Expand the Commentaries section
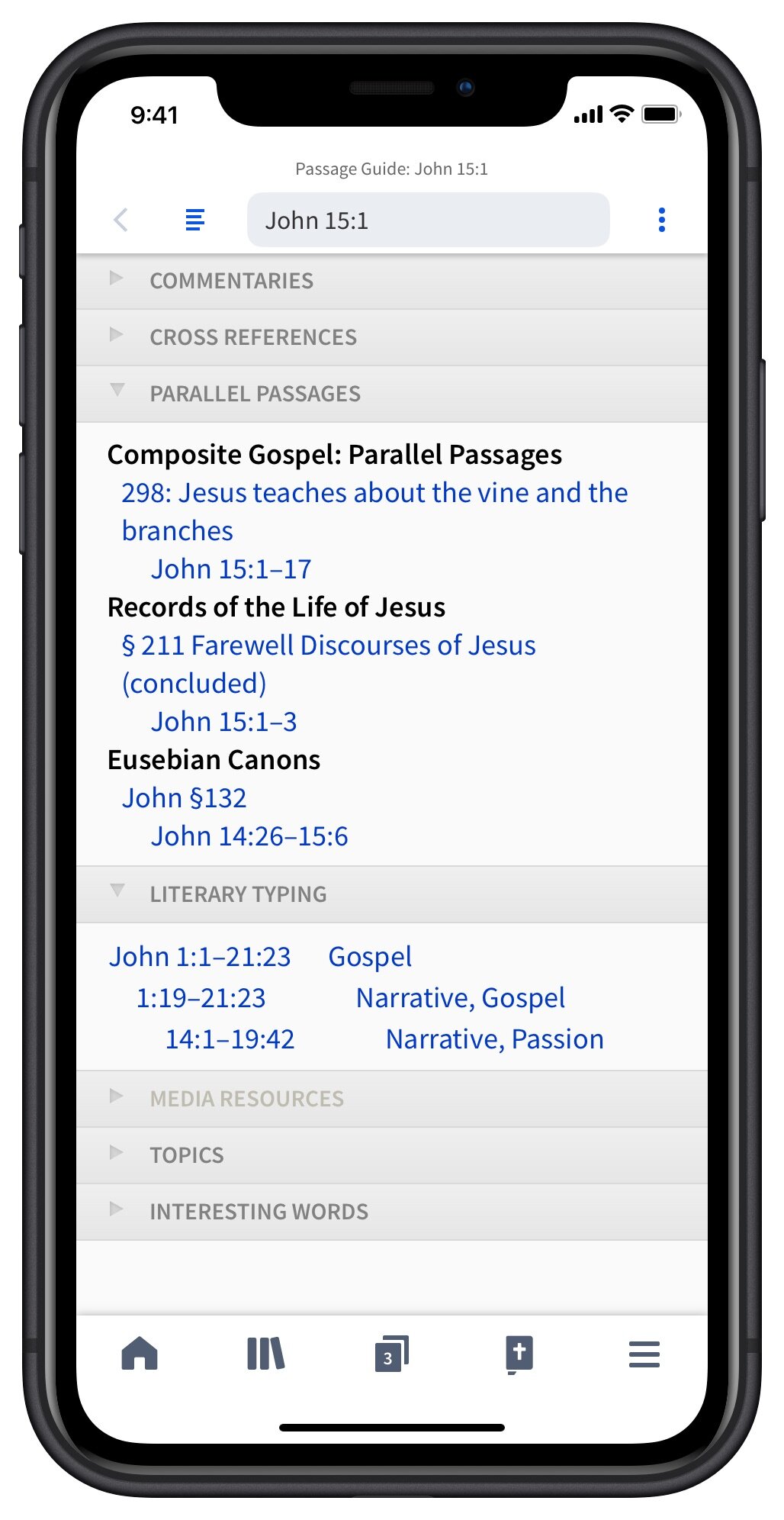Image resolution: width=784 pixels, height=1520 pixels. point(392,281)
